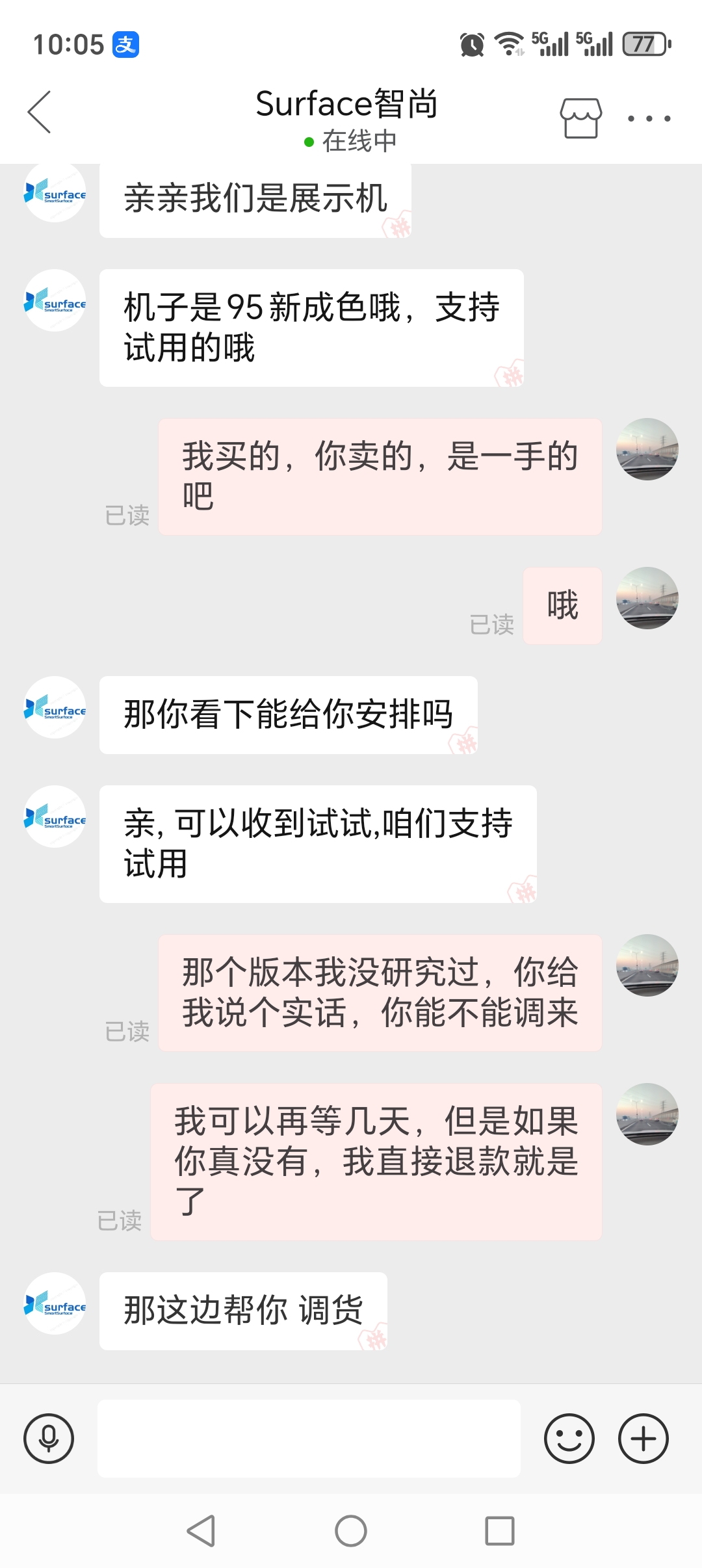Open the system recent apps view
Screen dimensions: 702x1568
pyautogui.click(x=500, y=1531)
